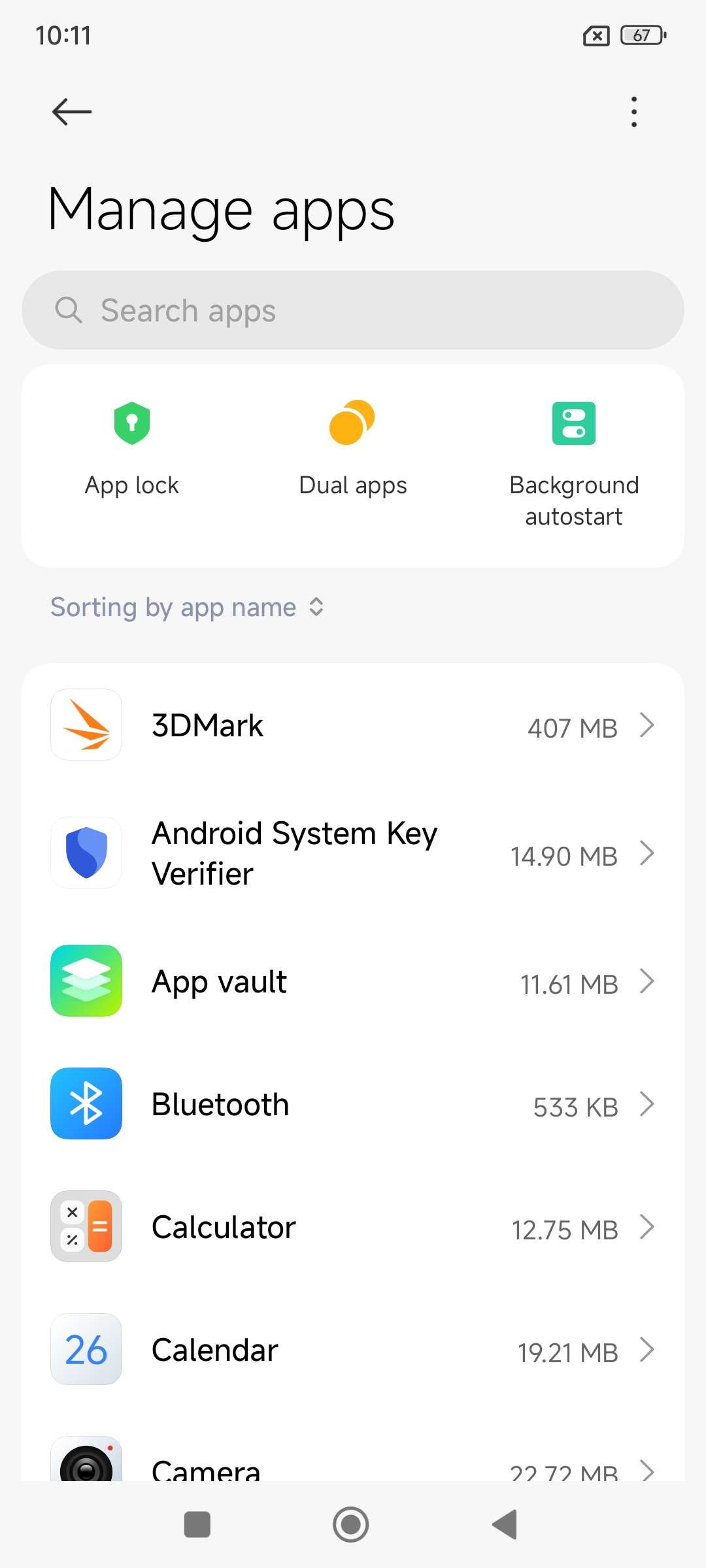Open the three-dot overflow menu
Viewport: 706px width, 1568px height.
point(633,112)
